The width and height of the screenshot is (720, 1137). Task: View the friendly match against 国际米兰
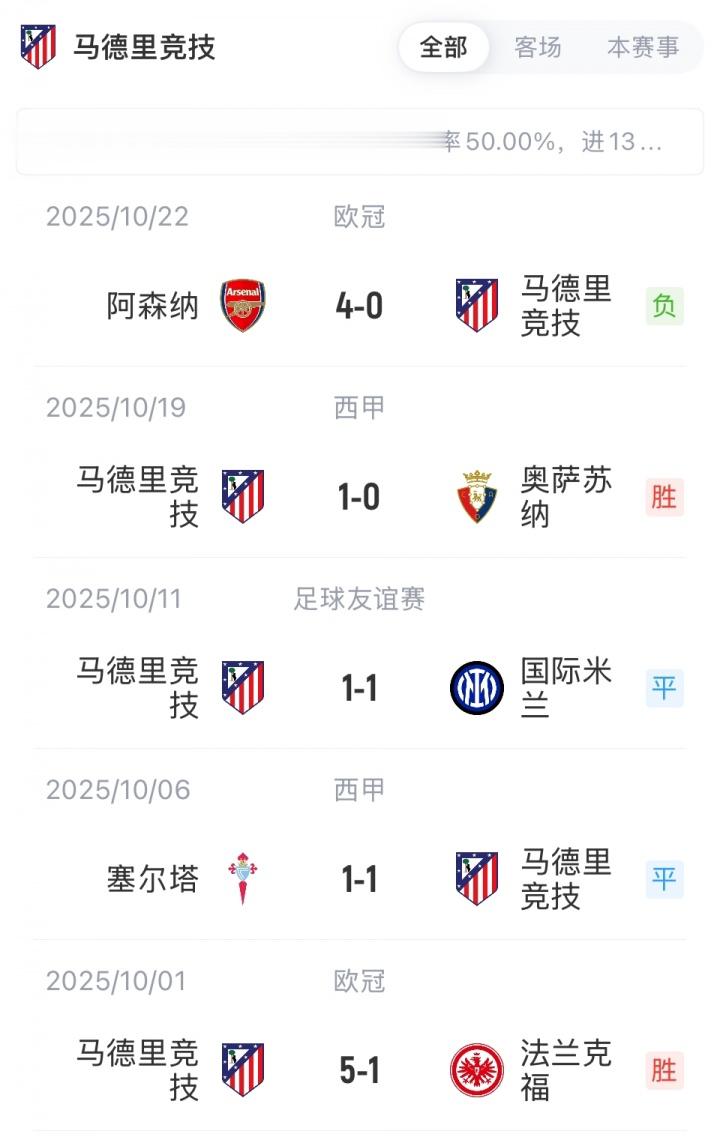pos(359,688)
